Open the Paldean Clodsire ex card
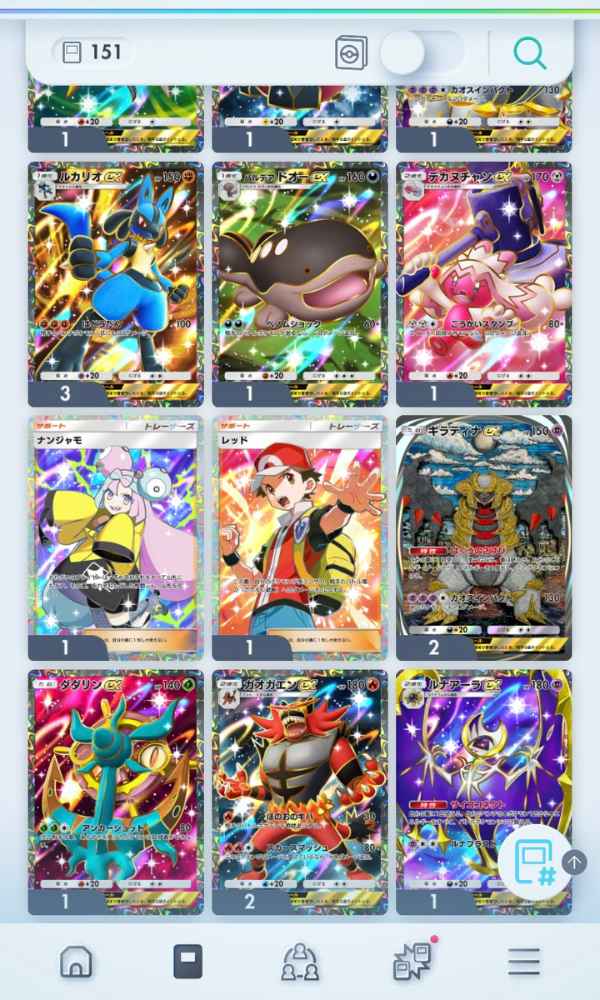The height and width of the screenshot is (1000, 600). (x=299, y=272)
